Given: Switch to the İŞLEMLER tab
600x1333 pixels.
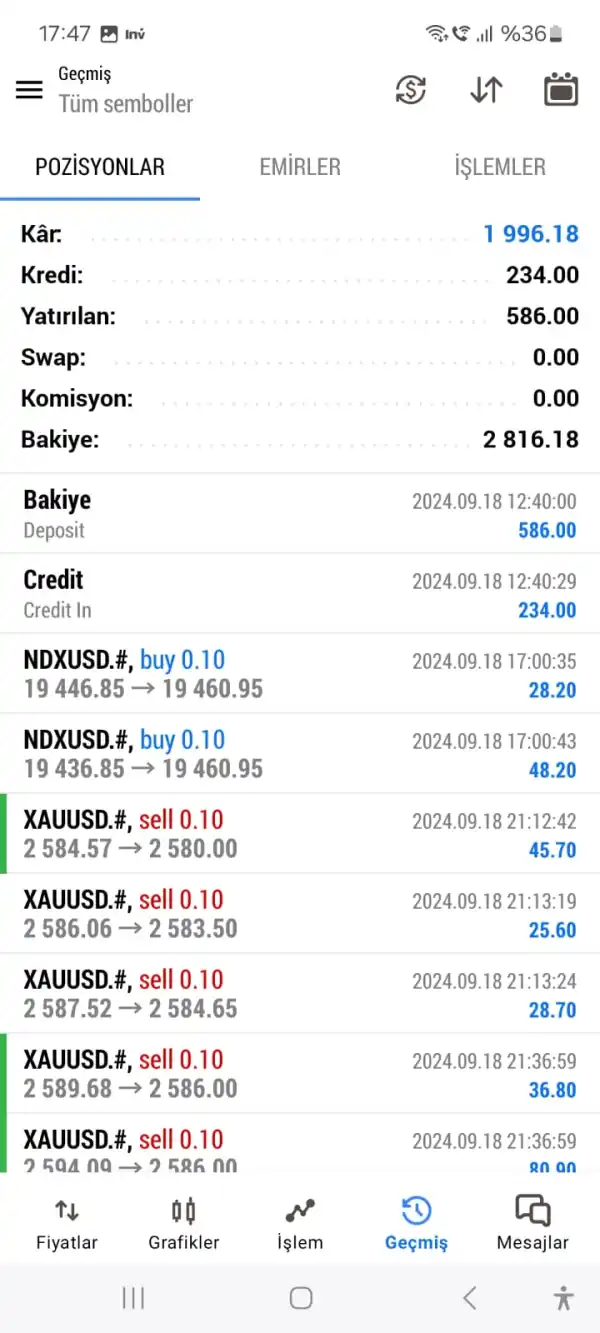Looking at the screenshot, I should coord(499,167).
